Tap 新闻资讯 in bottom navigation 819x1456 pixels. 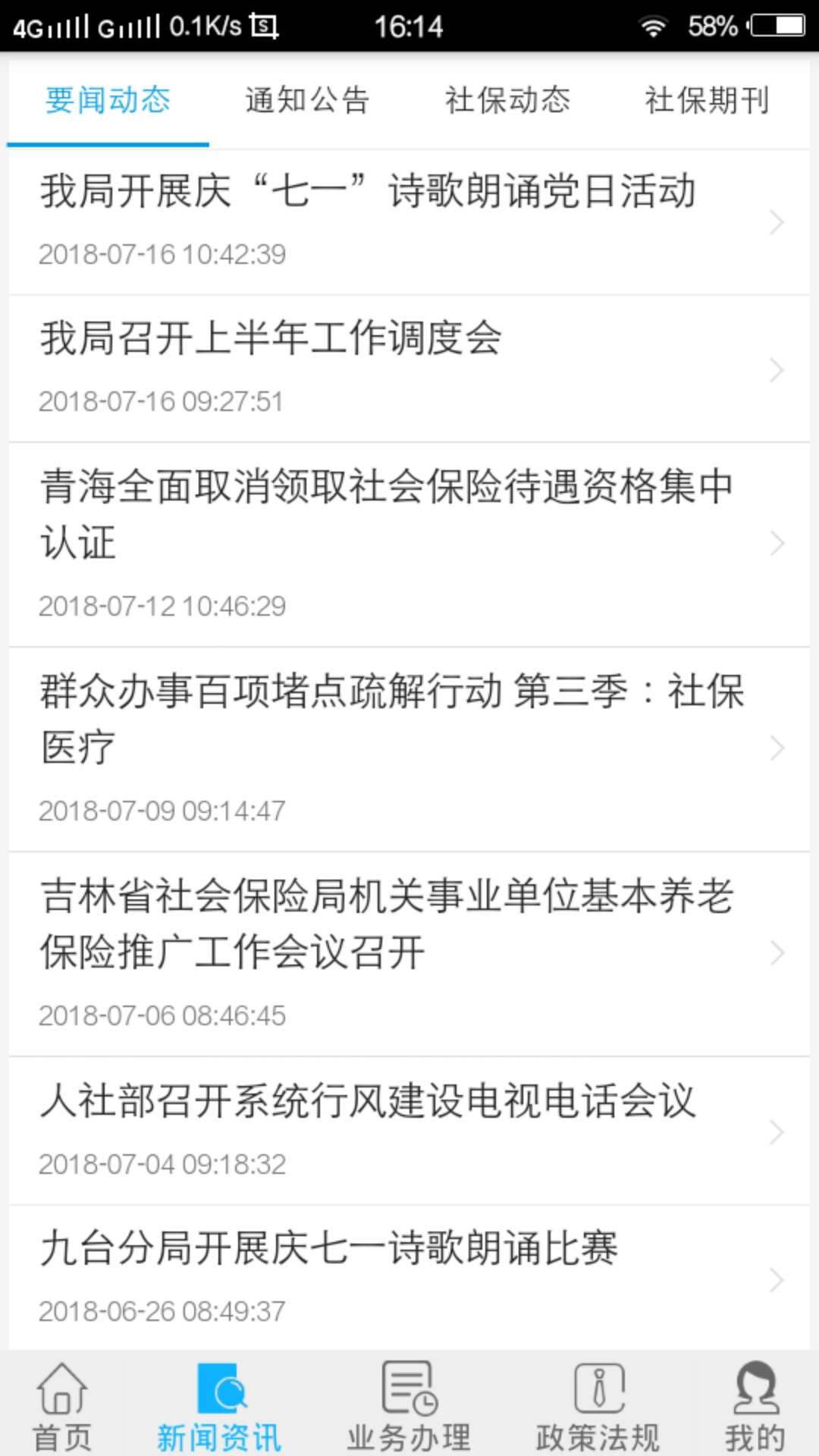218,1407
